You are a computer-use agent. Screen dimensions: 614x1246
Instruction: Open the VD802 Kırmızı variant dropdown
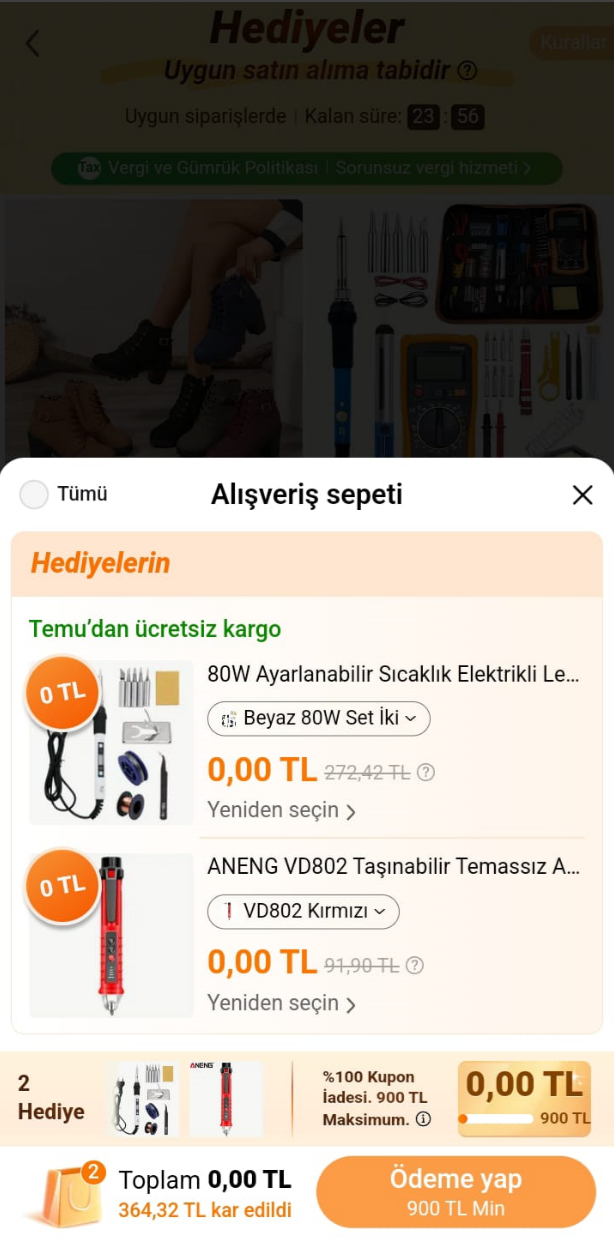coord(303,911)
